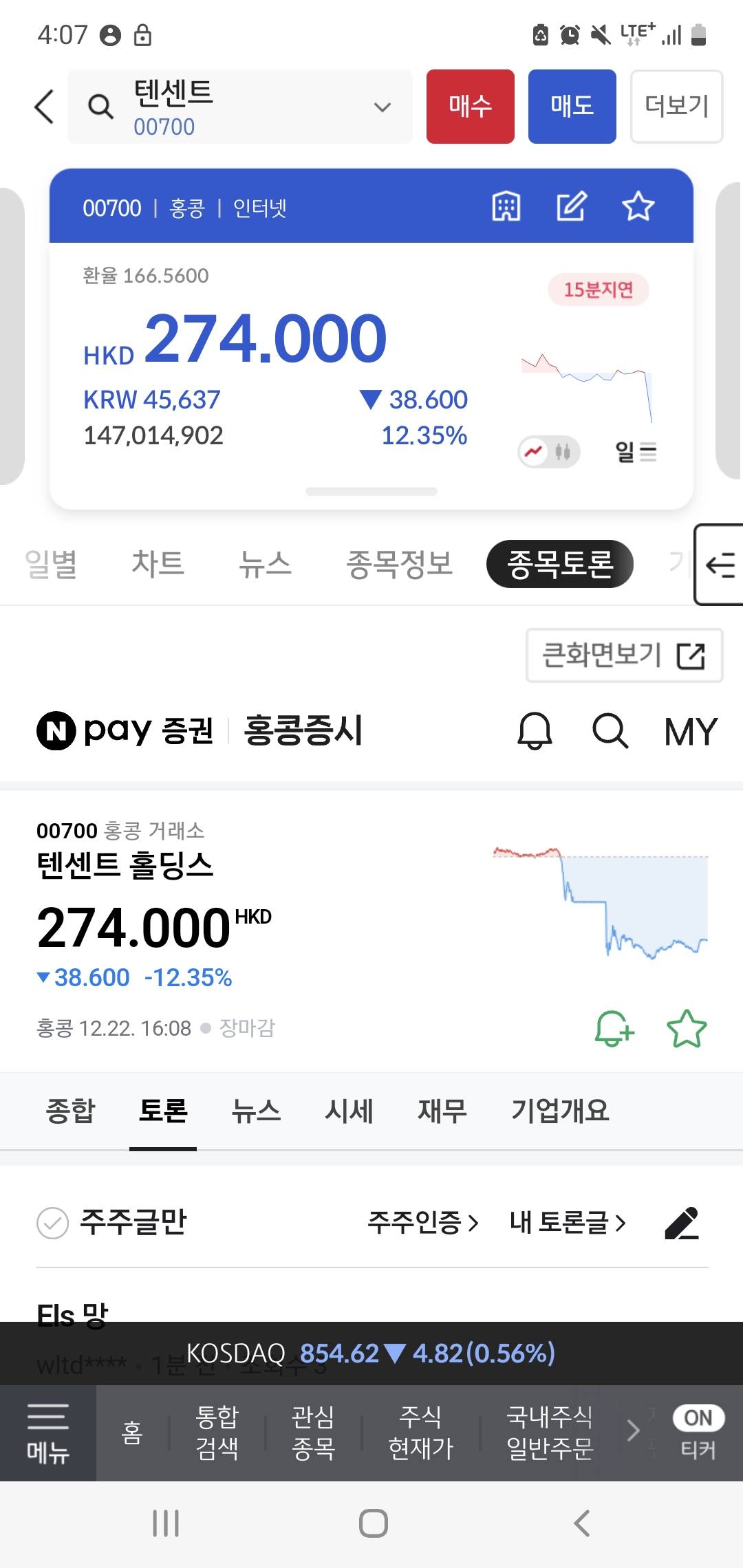Image resolution: width=743 pixels, height=1568 pixels.
Task: Switch to the 차트 tab
Action: [x=158, y=564]
